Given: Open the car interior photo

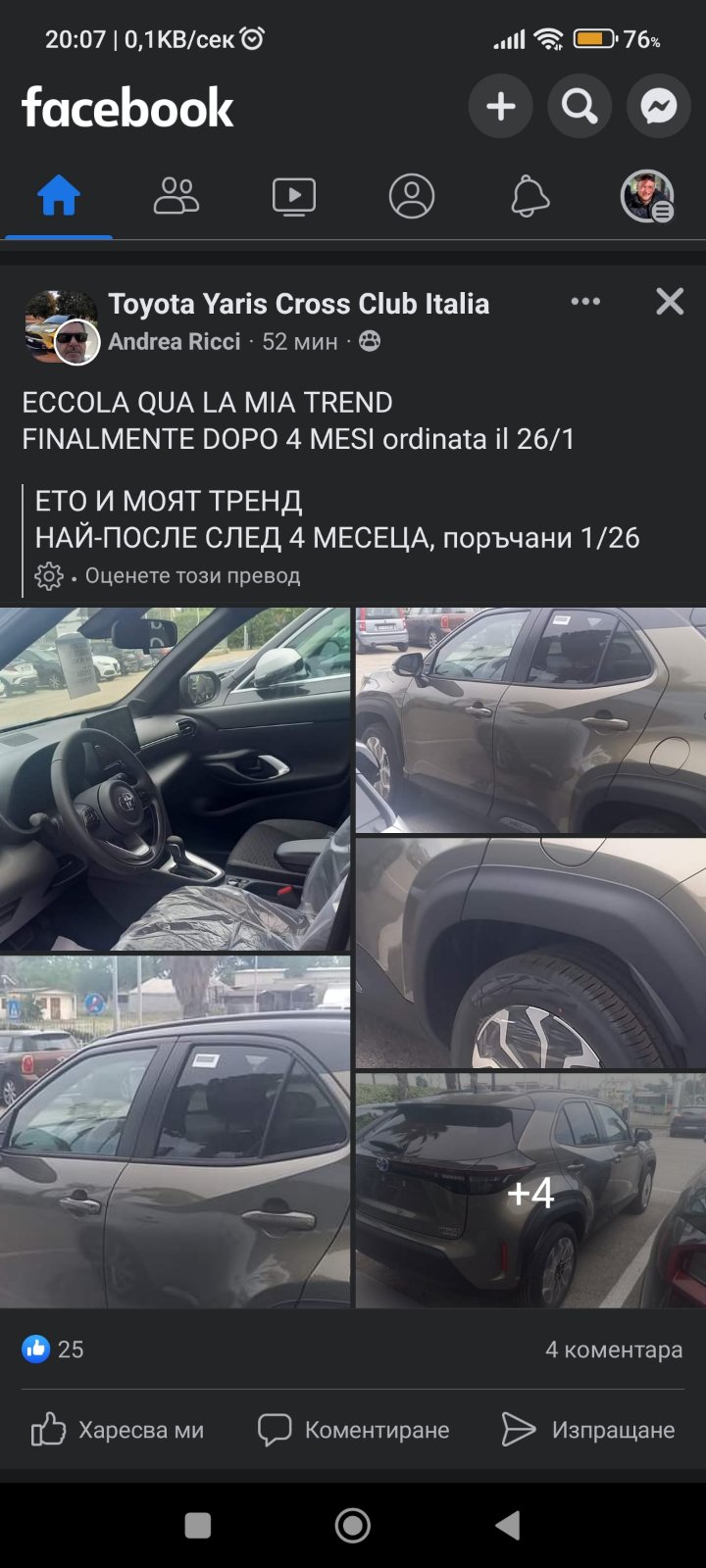Looking at the screenshot, I should pos(175,779).
